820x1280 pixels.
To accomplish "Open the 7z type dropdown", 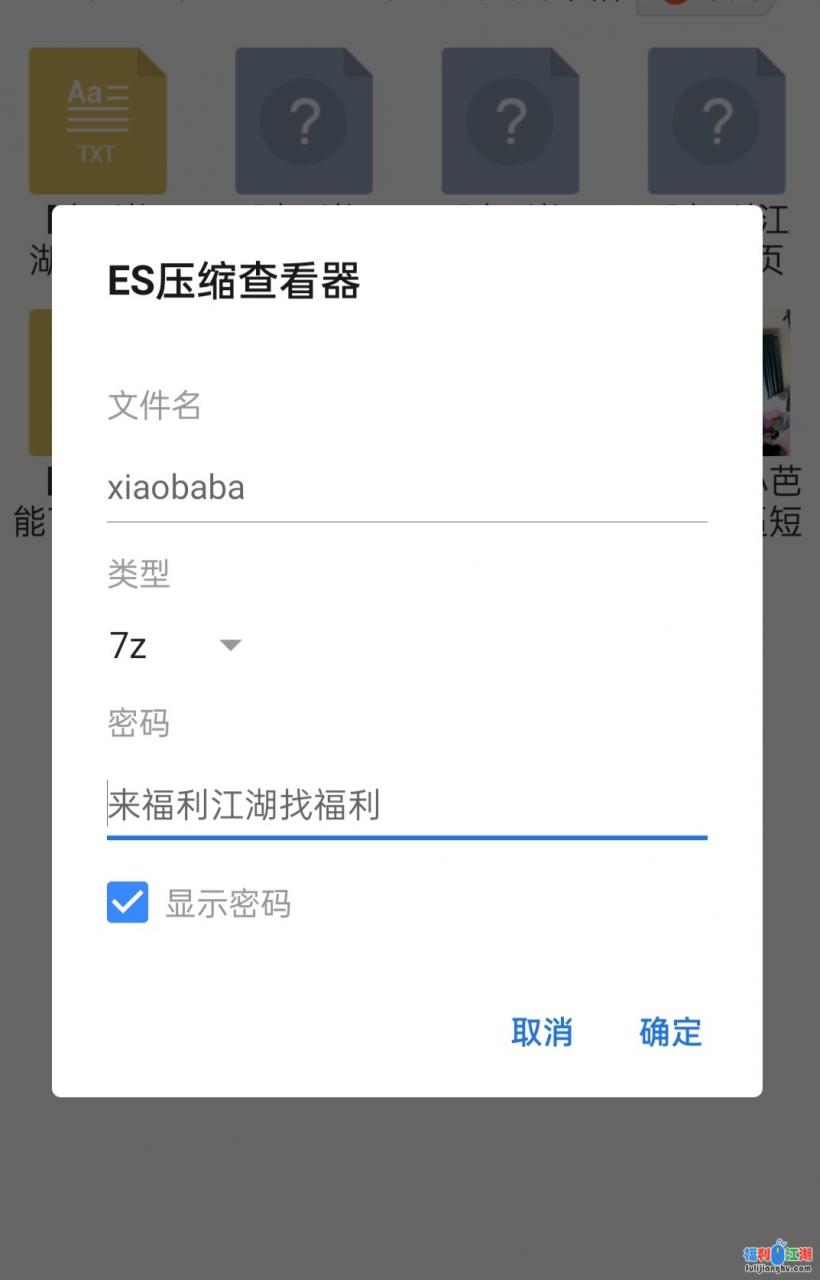I will coord(176,646).
